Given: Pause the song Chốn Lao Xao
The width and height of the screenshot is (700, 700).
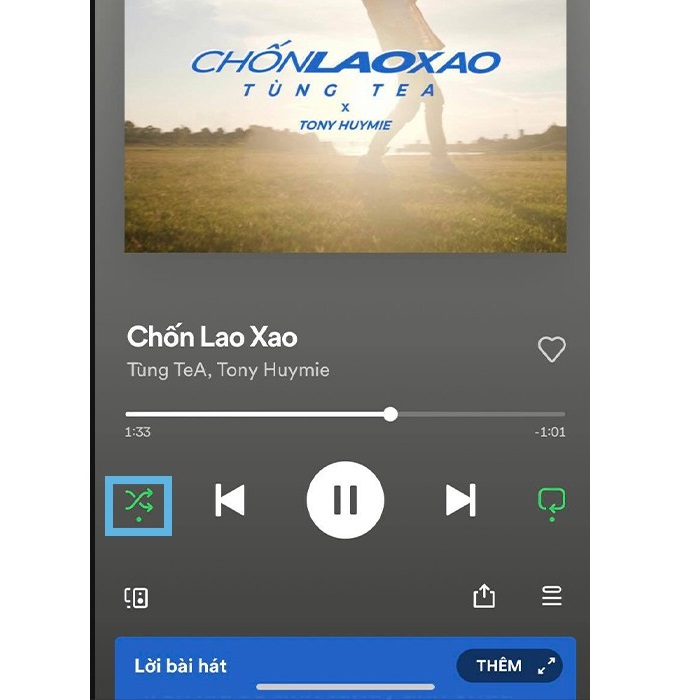Looking at the screenshot, I should coord(345,500).
